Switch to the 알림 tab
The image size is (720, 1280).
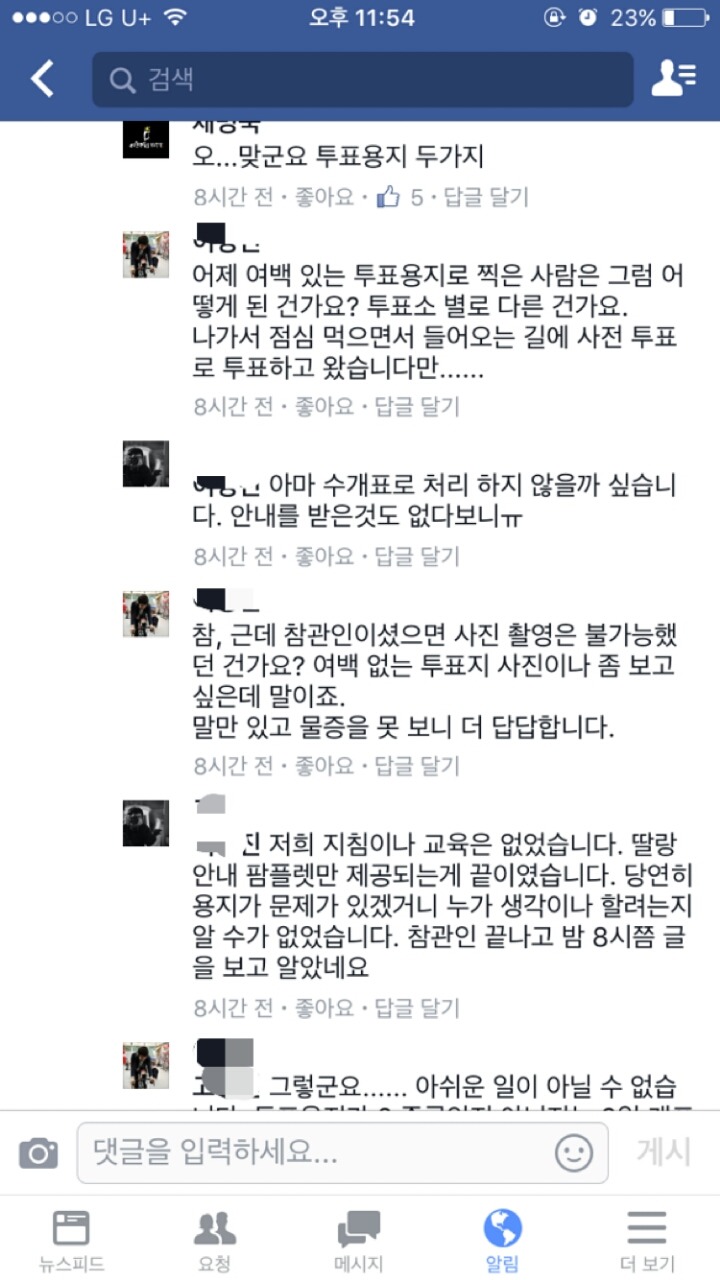(x=502, y=1238)
